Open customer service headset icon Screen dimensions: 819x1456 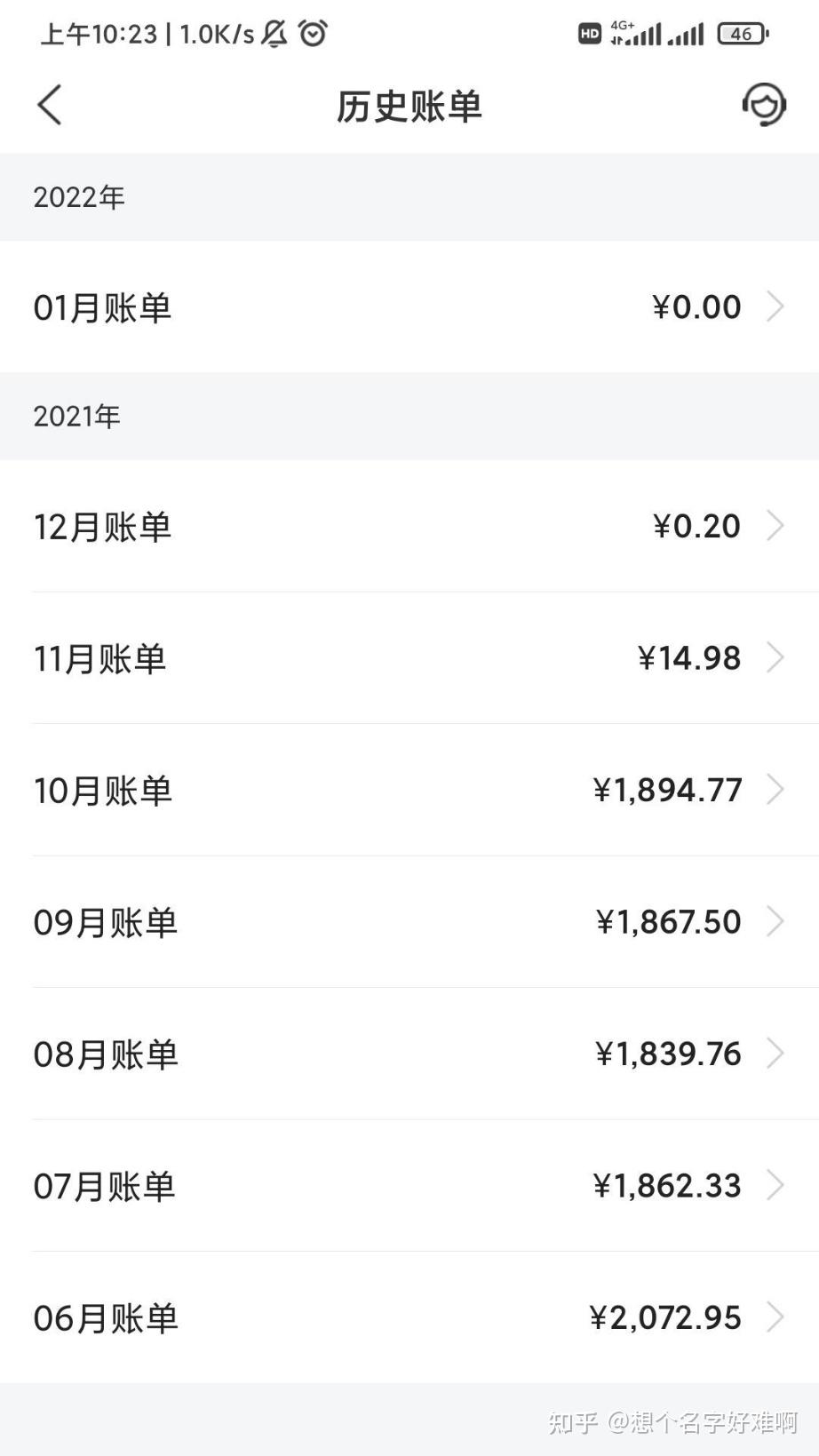coord(764,105)
